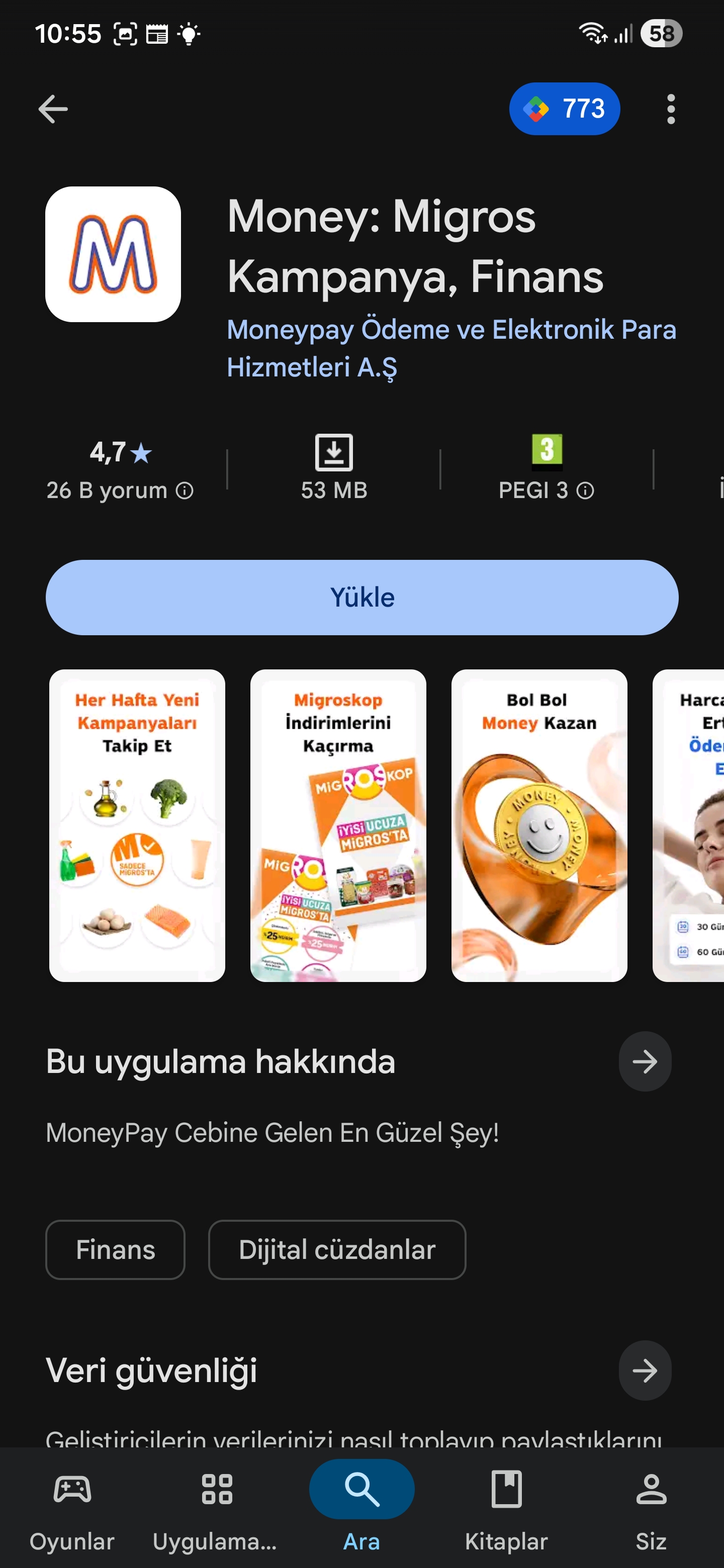724x1568 pixels.
Task: Expand 'Bu uygulama hakkında' with the arrow
Action: tap(644, 1061)
